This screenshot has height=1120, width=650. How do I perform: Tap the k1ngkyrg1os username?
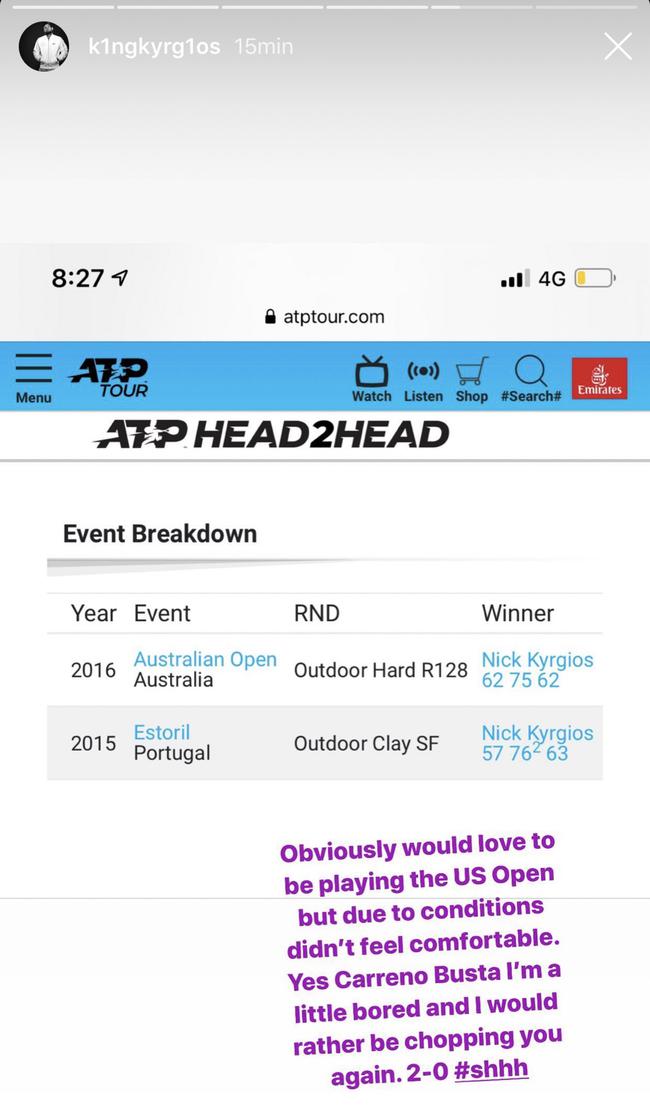pos(154,47)
